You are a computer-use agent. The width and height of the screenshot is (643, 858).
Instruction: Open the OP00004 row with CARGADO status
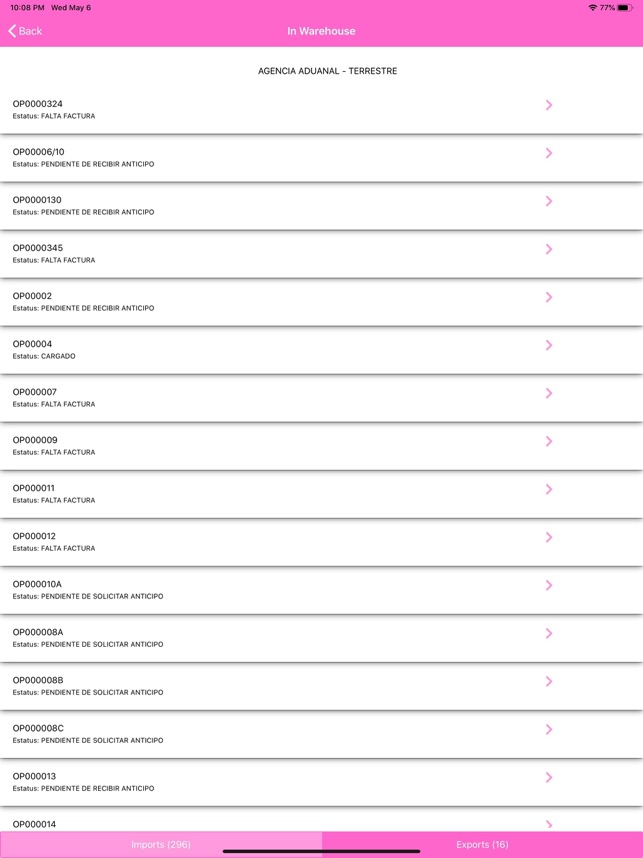click(321, 351)
